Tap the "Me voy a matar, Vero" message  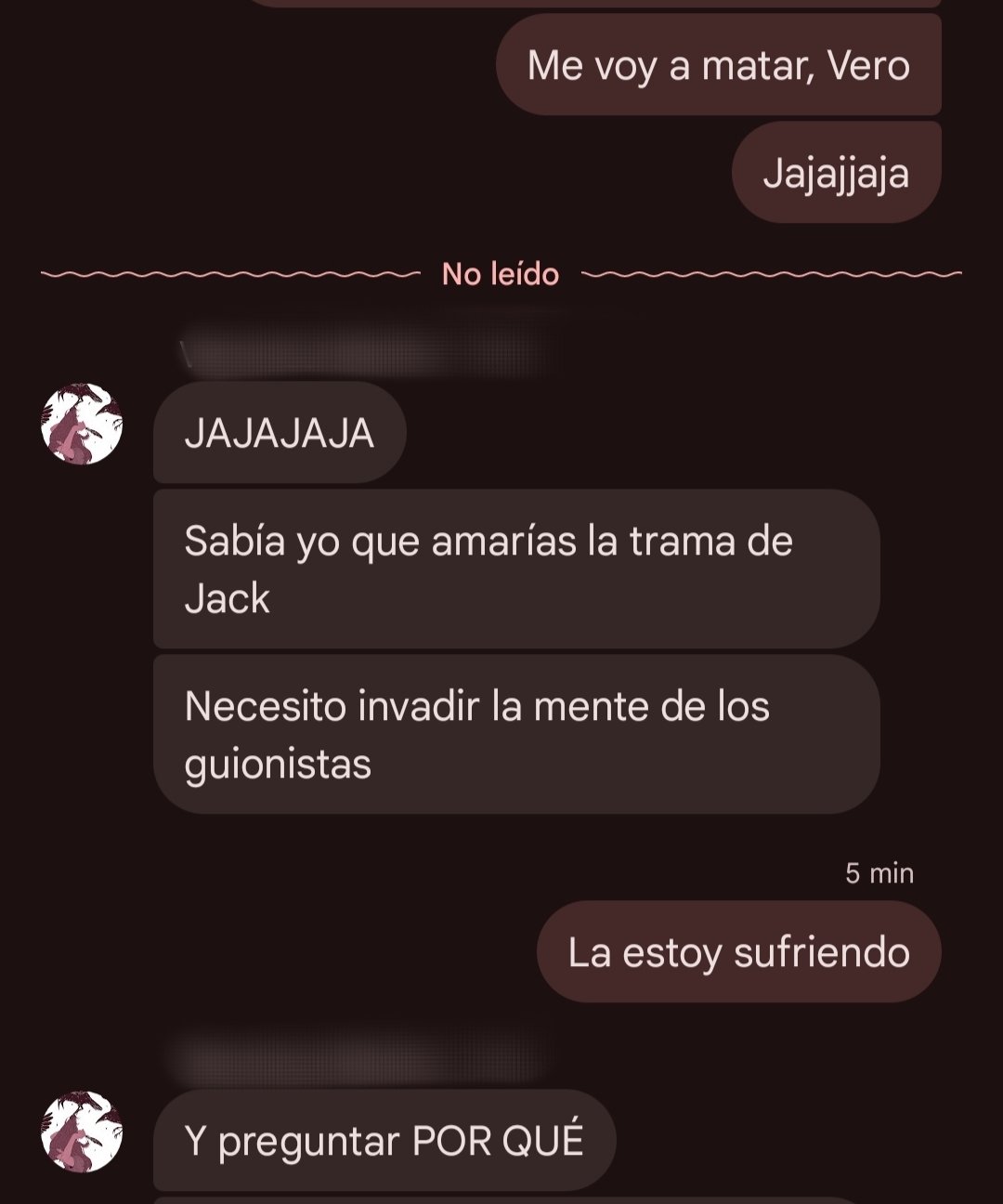[x=718, y=66]
